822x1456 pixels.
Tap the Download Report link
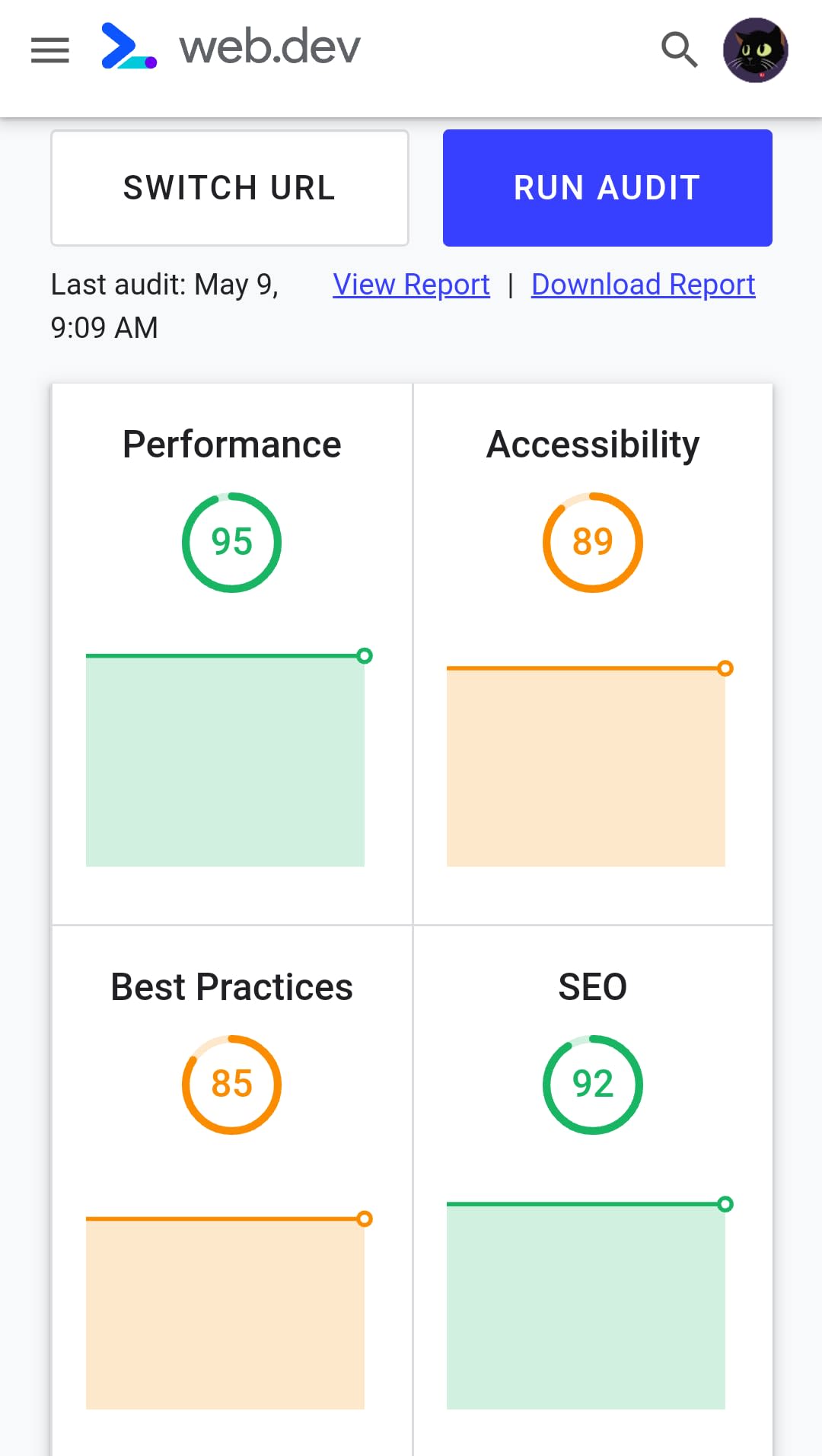643,285
